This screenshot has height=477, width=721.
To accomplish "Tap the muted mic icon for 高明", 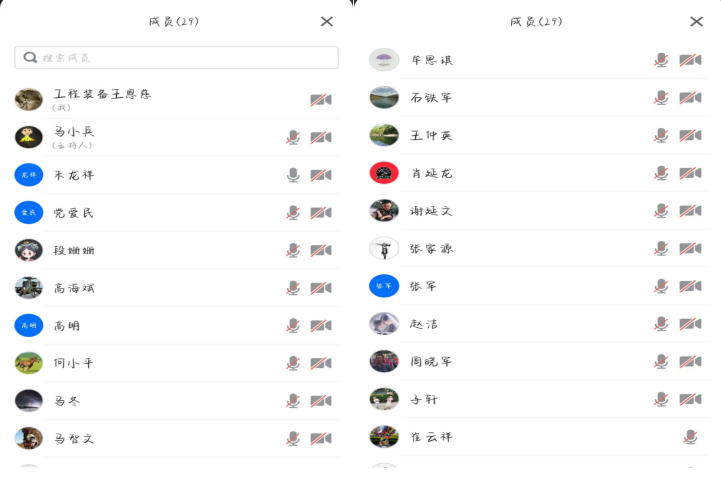I will click(x=293, y=325).
